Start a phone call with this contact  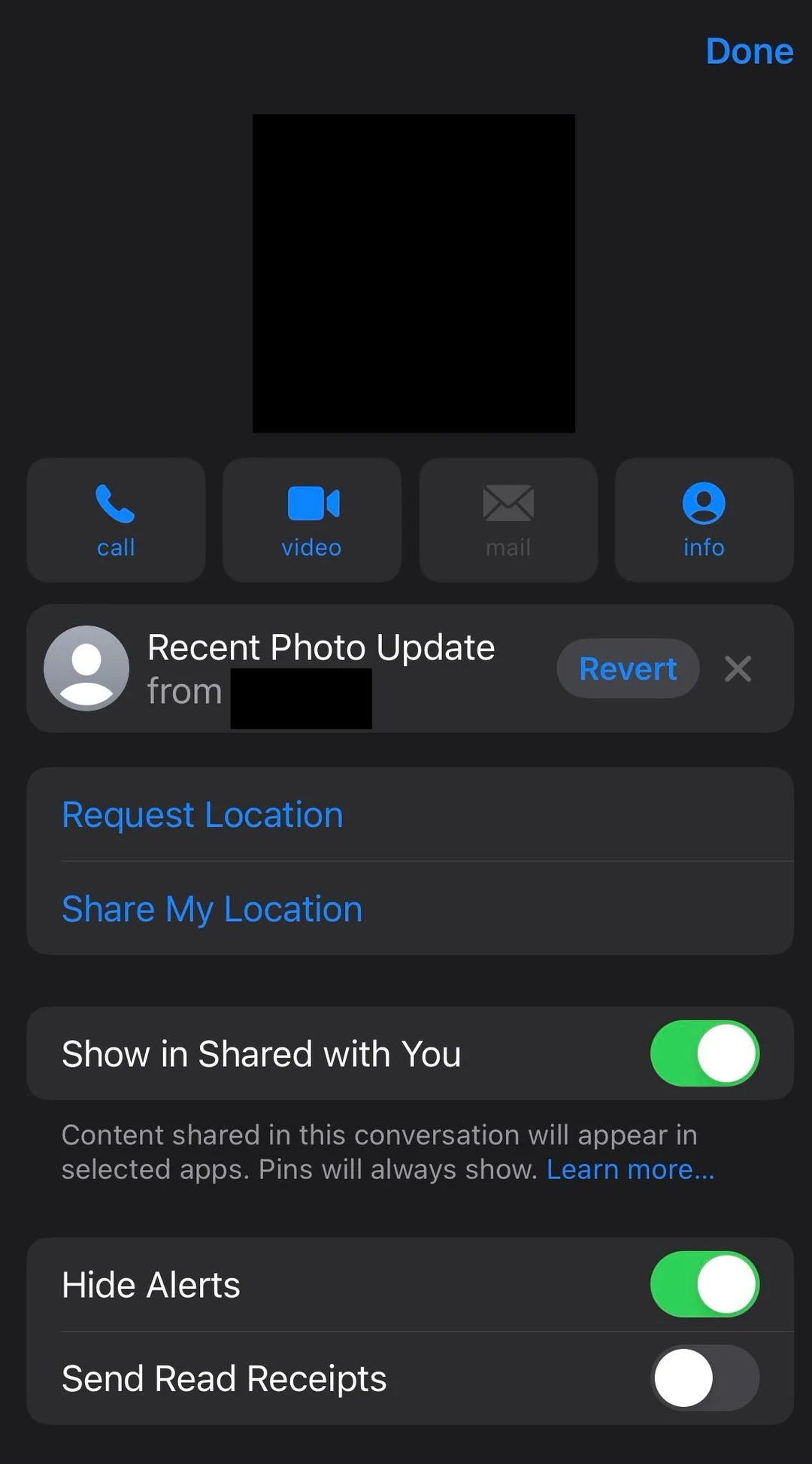coord(115,520)
